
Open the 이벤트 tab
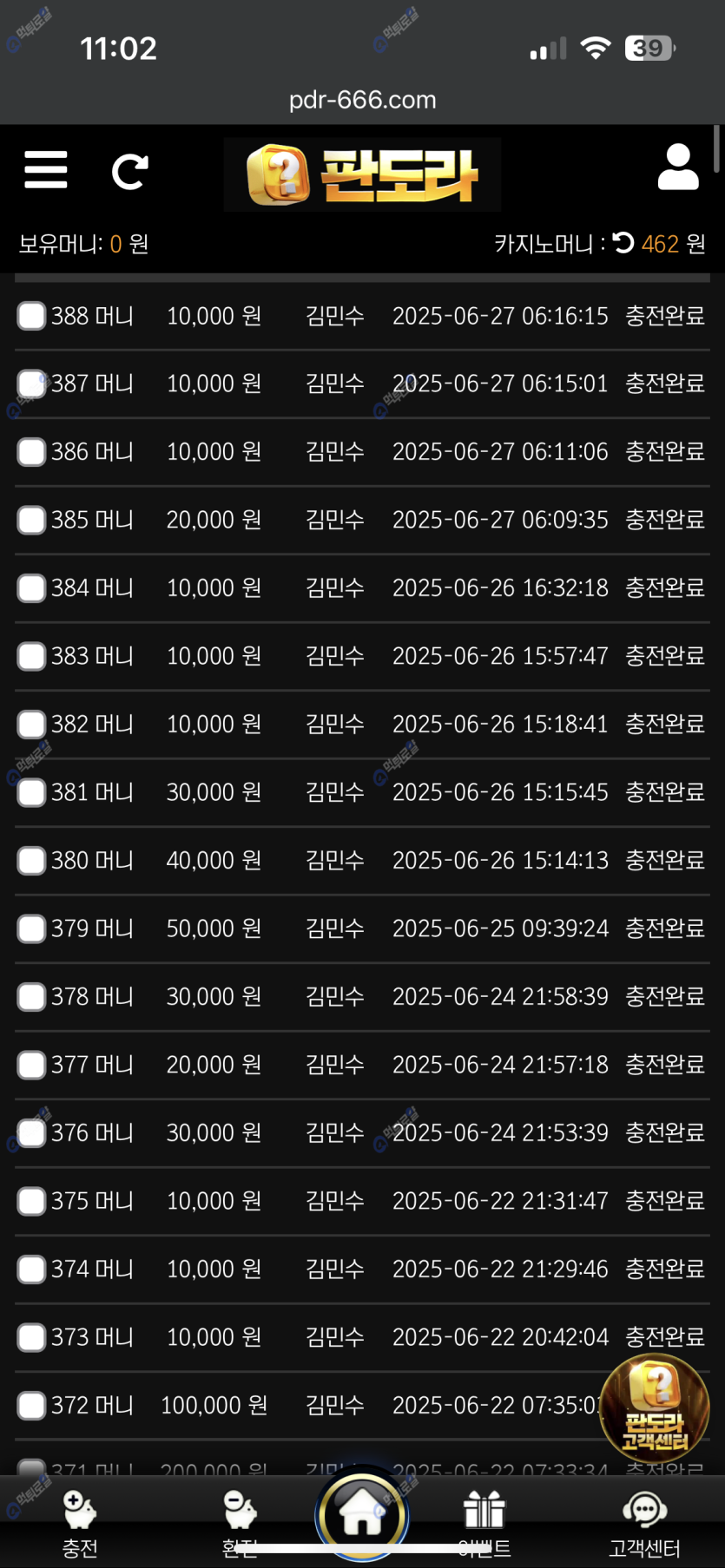(484, 1523)
